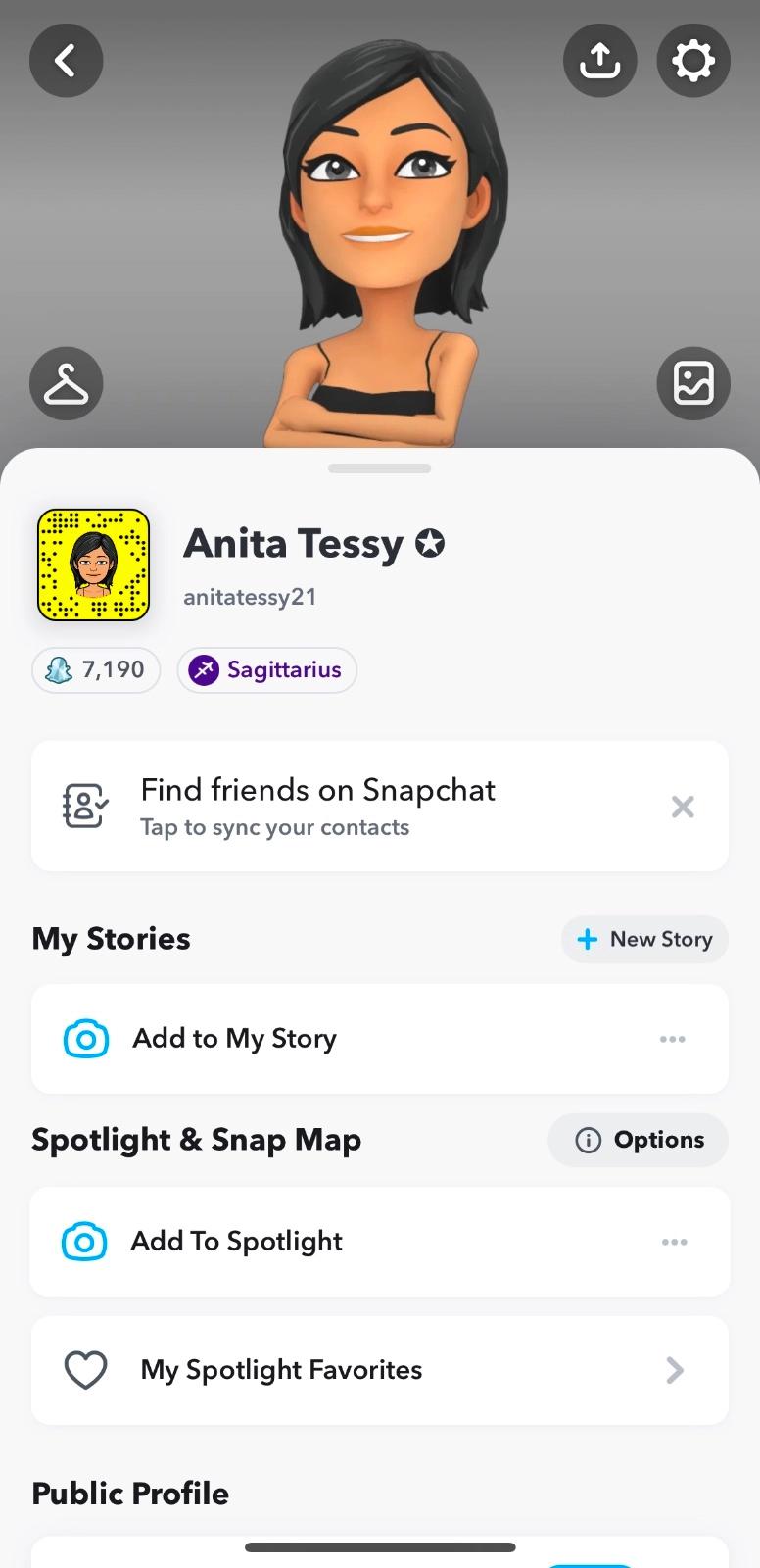Go back using the top arrow
This screenshot has height=1568, width=760.
click(x=66, y=61)
